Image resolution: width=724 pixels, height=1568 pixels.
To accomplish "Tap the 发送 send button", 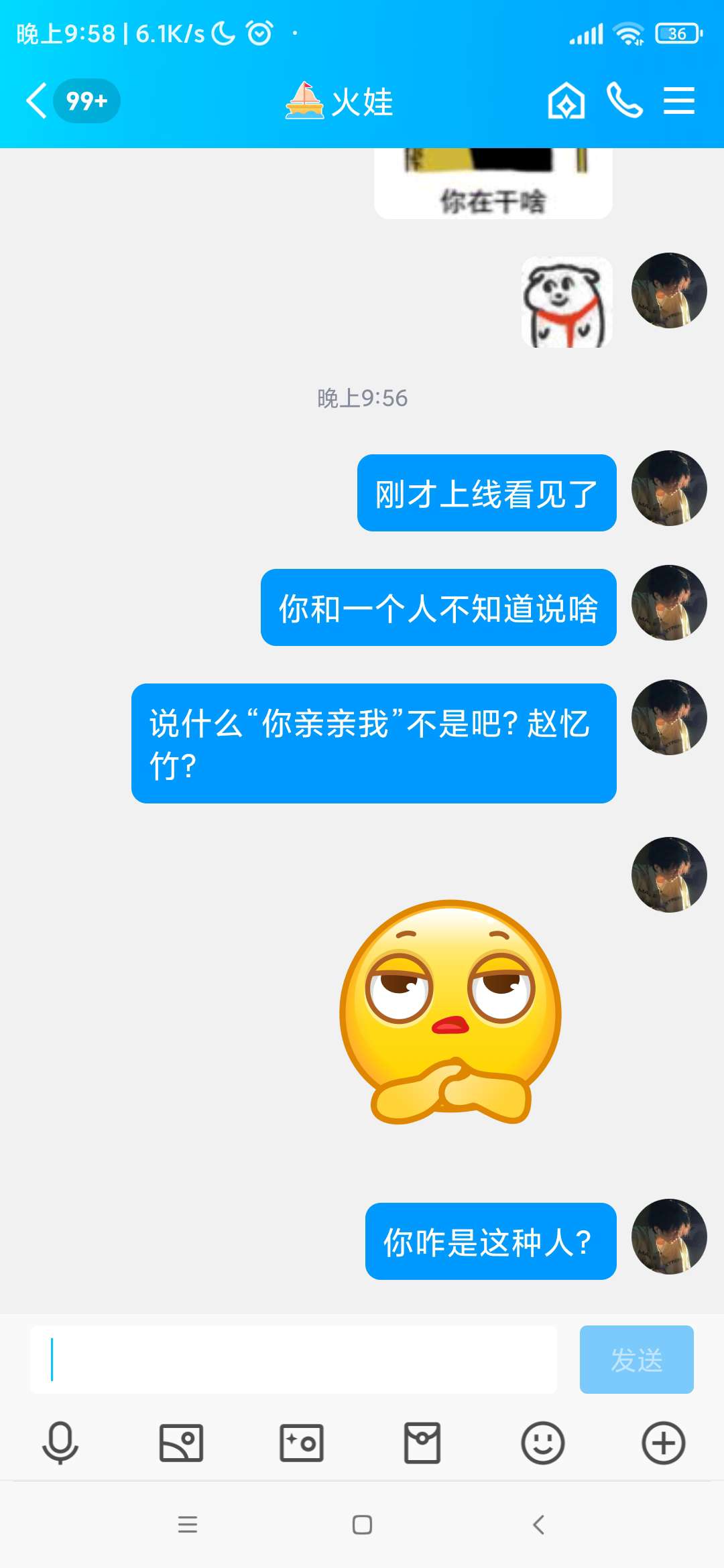I will point(636,1360).
